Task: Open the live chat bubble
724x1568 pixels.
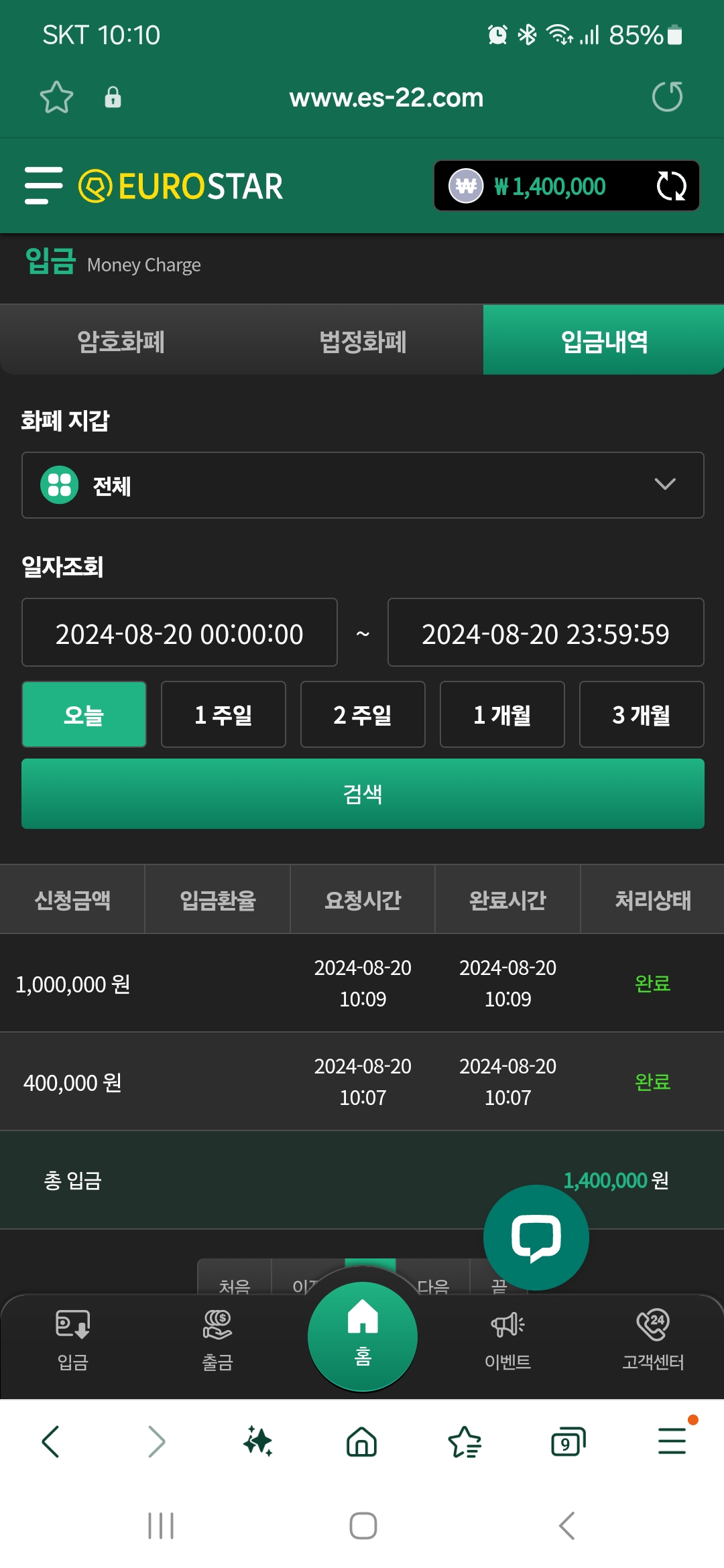Action: pyautogui.click(x=536, y=1238)
